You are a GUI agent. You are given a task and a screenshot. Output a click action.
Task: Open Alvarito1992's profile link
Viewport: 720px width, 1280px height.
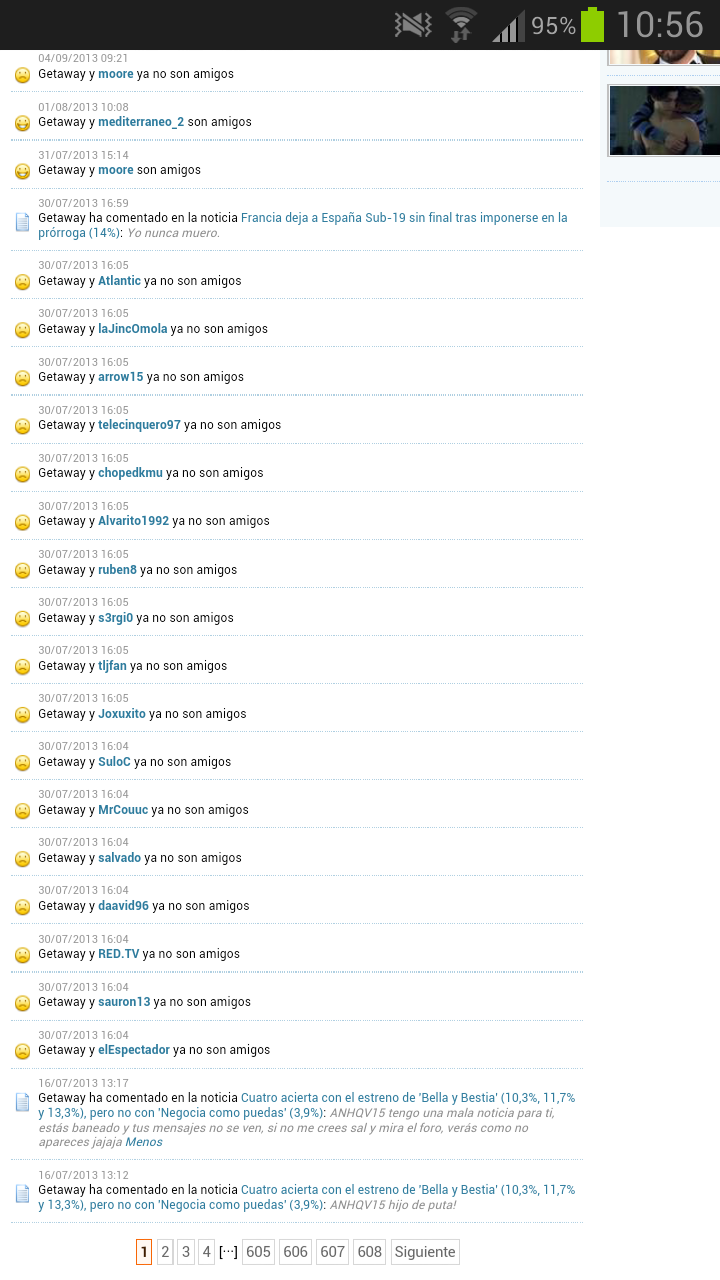click(x=133, y=521)
